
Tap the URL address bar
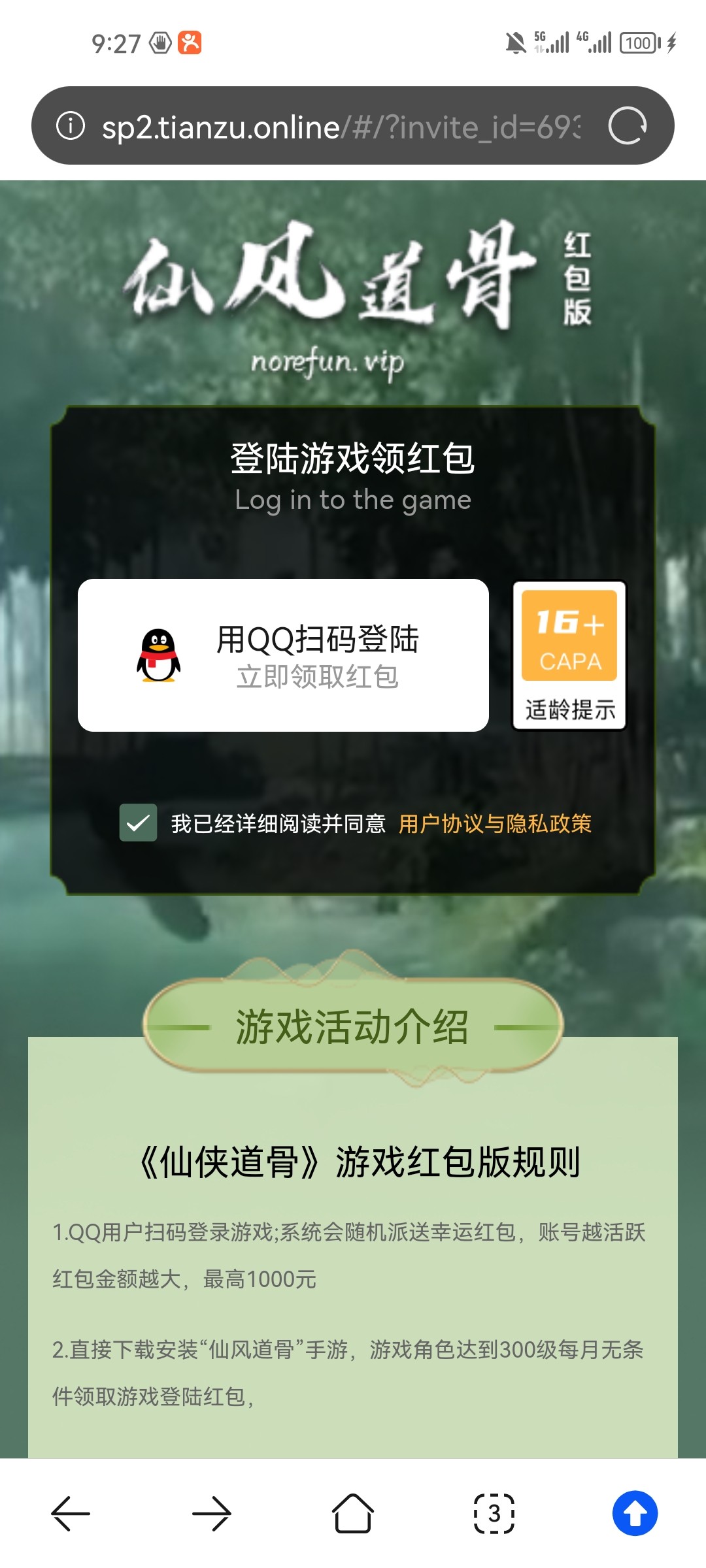click(340, 127)
